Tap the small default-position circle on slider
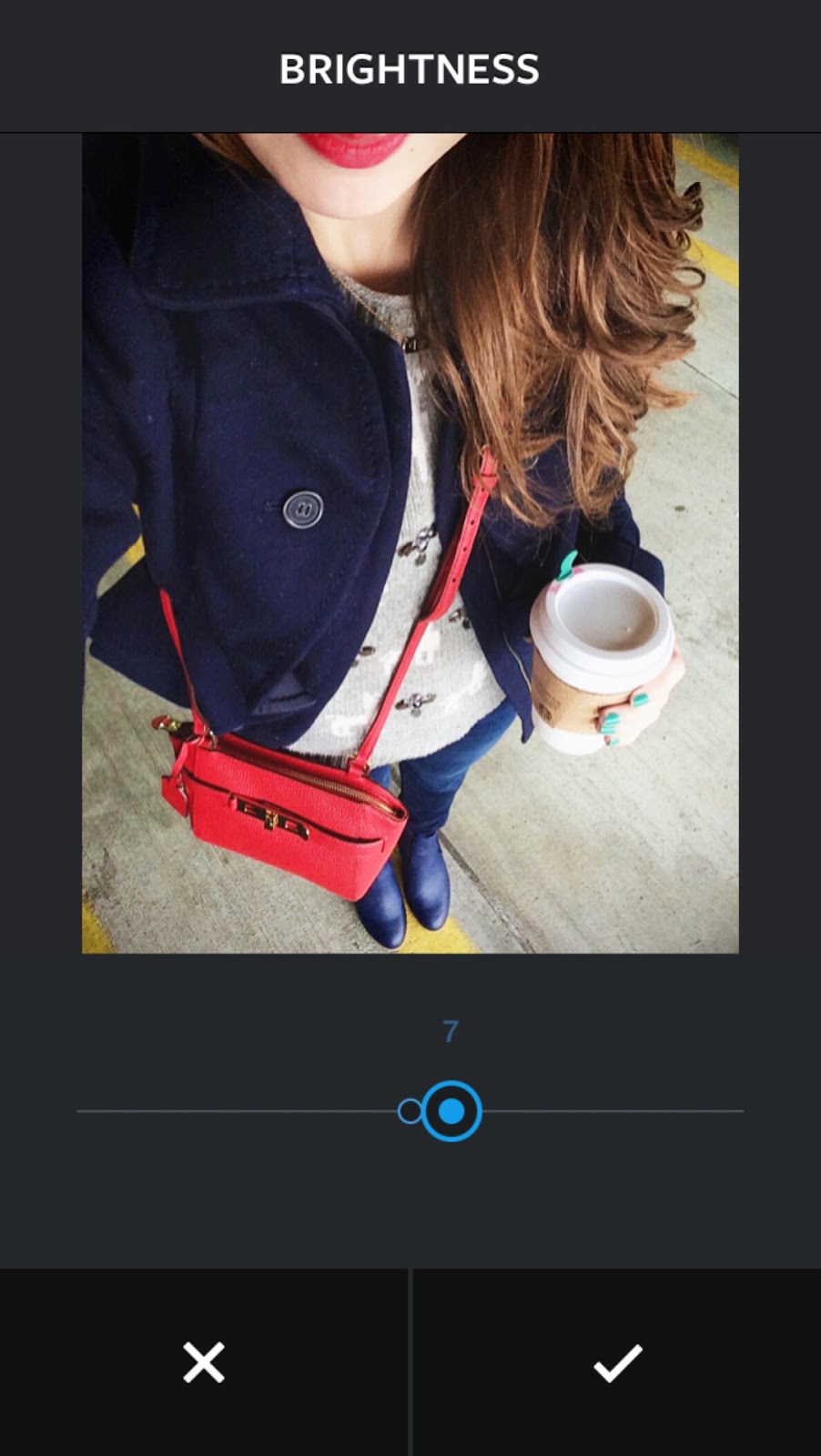 coord(409,1109)
